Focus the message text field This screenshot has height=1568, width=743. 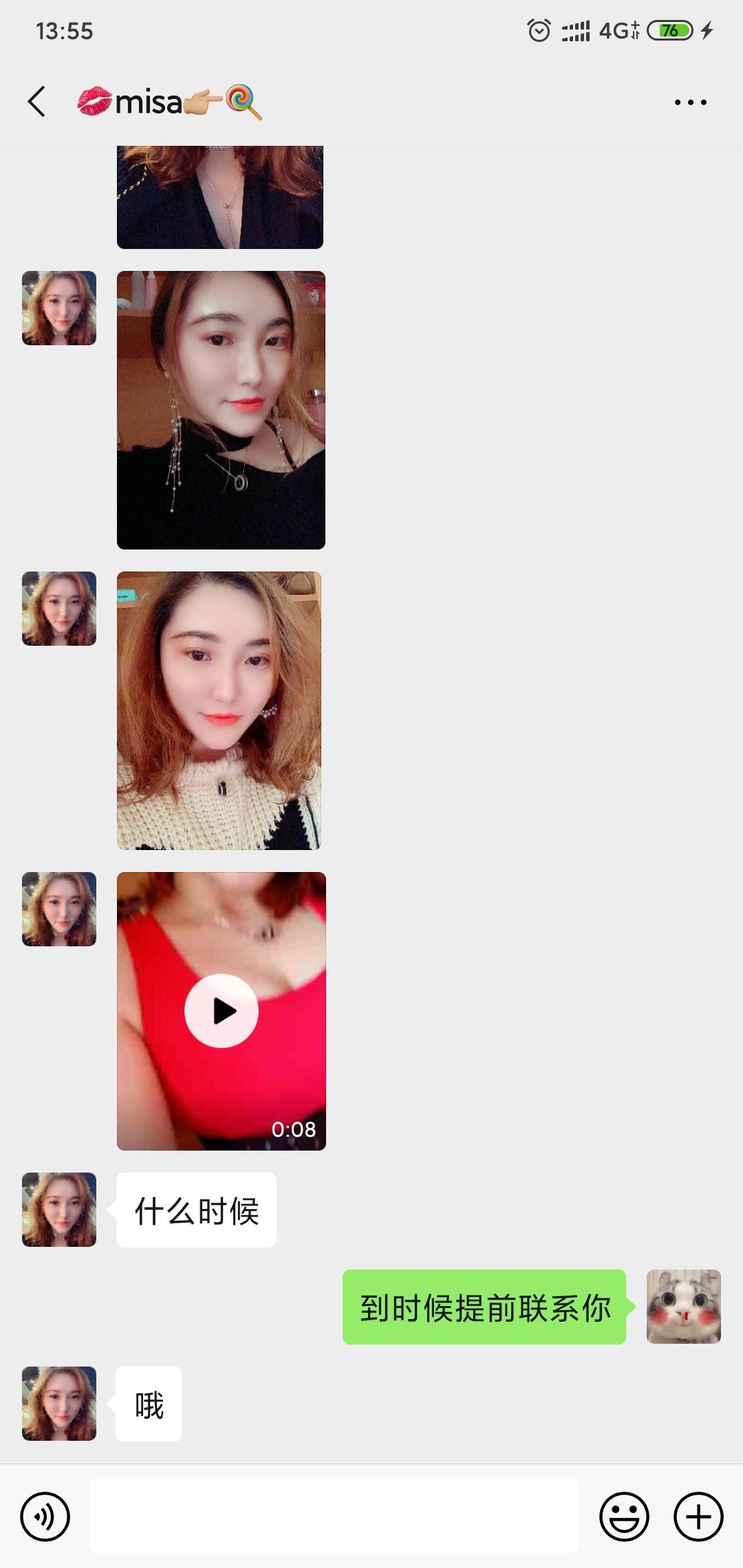click(x=334, y=1516)
